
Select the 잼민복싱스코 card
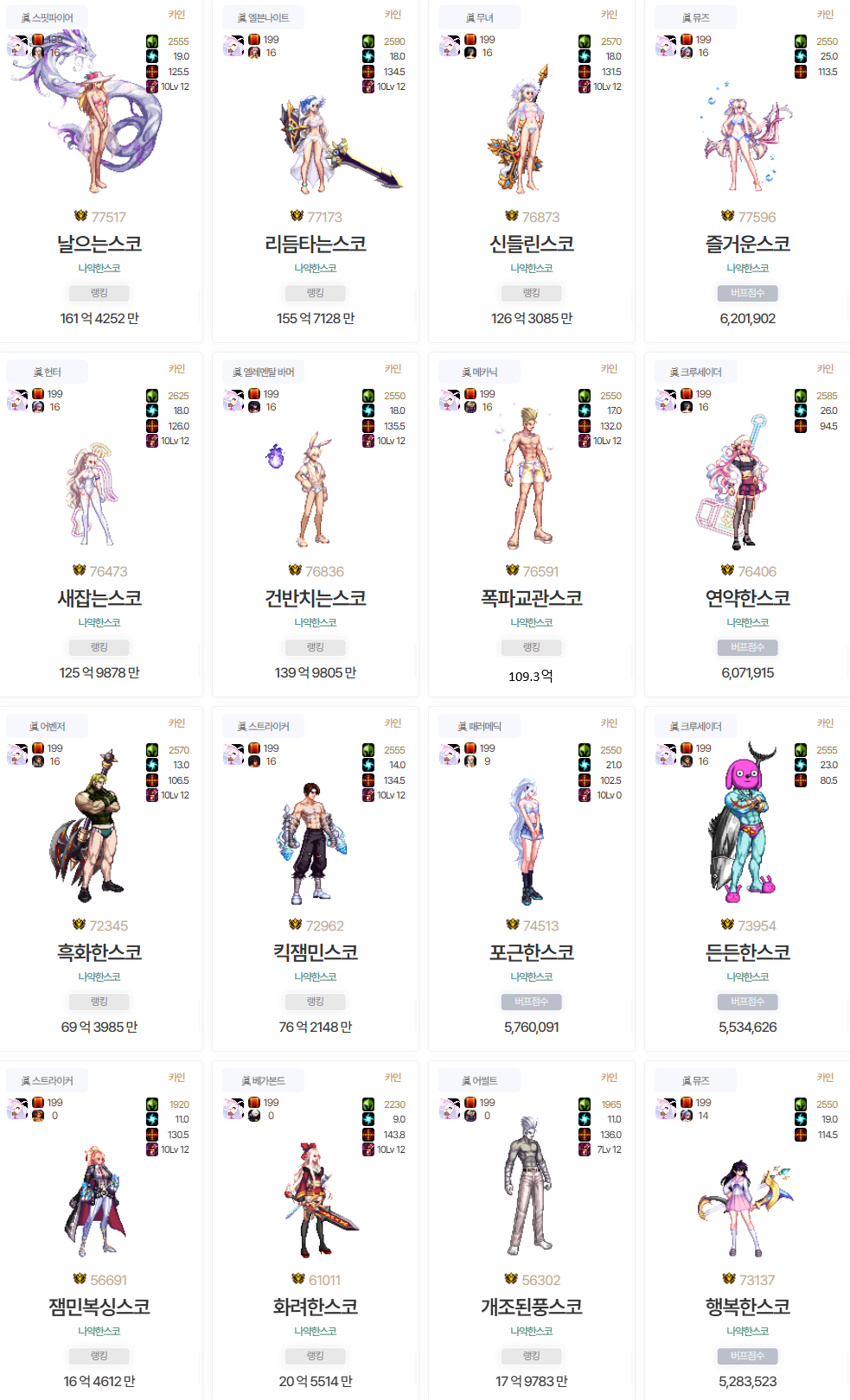pyautogui.click(x=99, y=1307)
